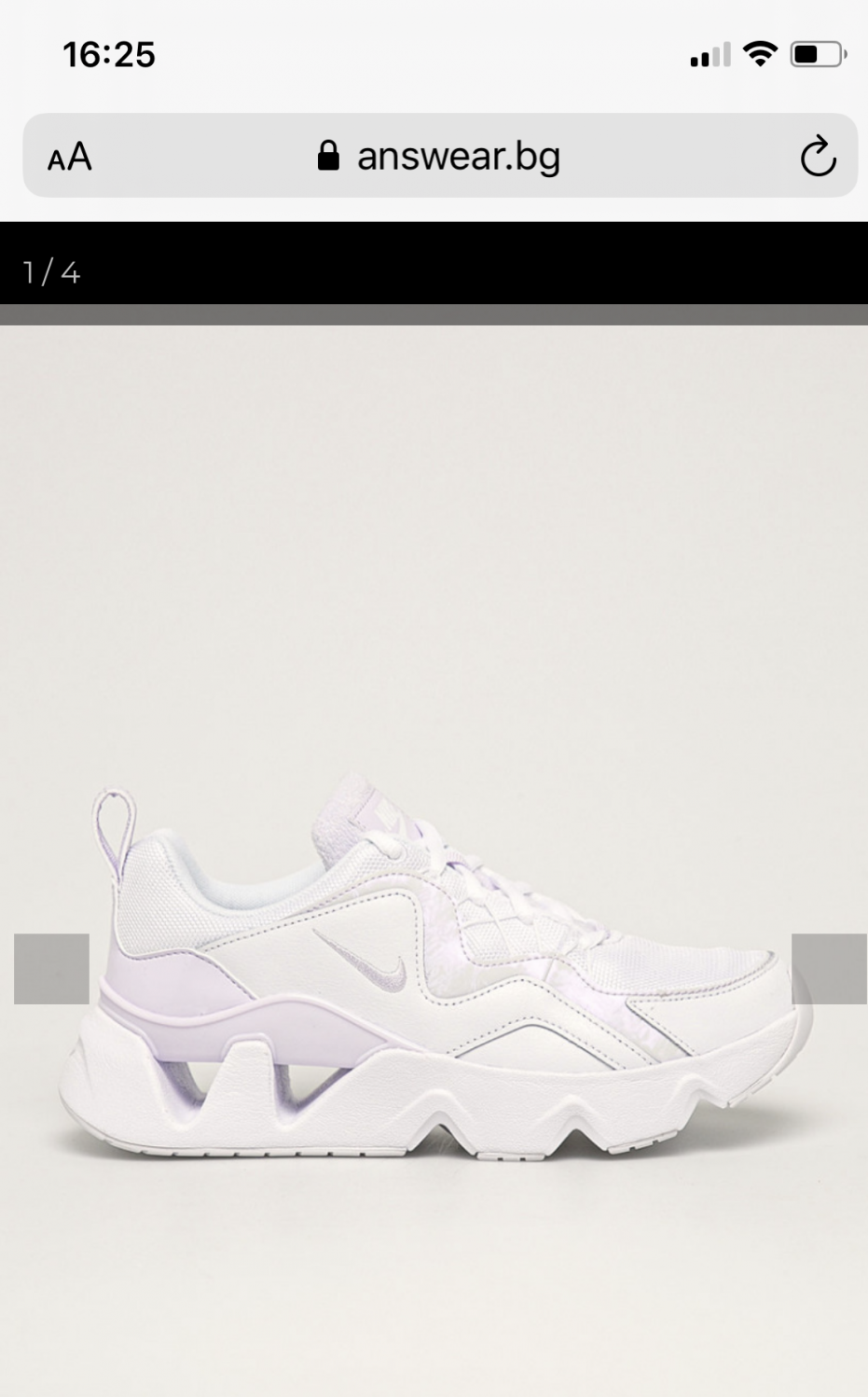Open the AA text size menu
Screen dimensions: 868x1397
tap(70, 157)
